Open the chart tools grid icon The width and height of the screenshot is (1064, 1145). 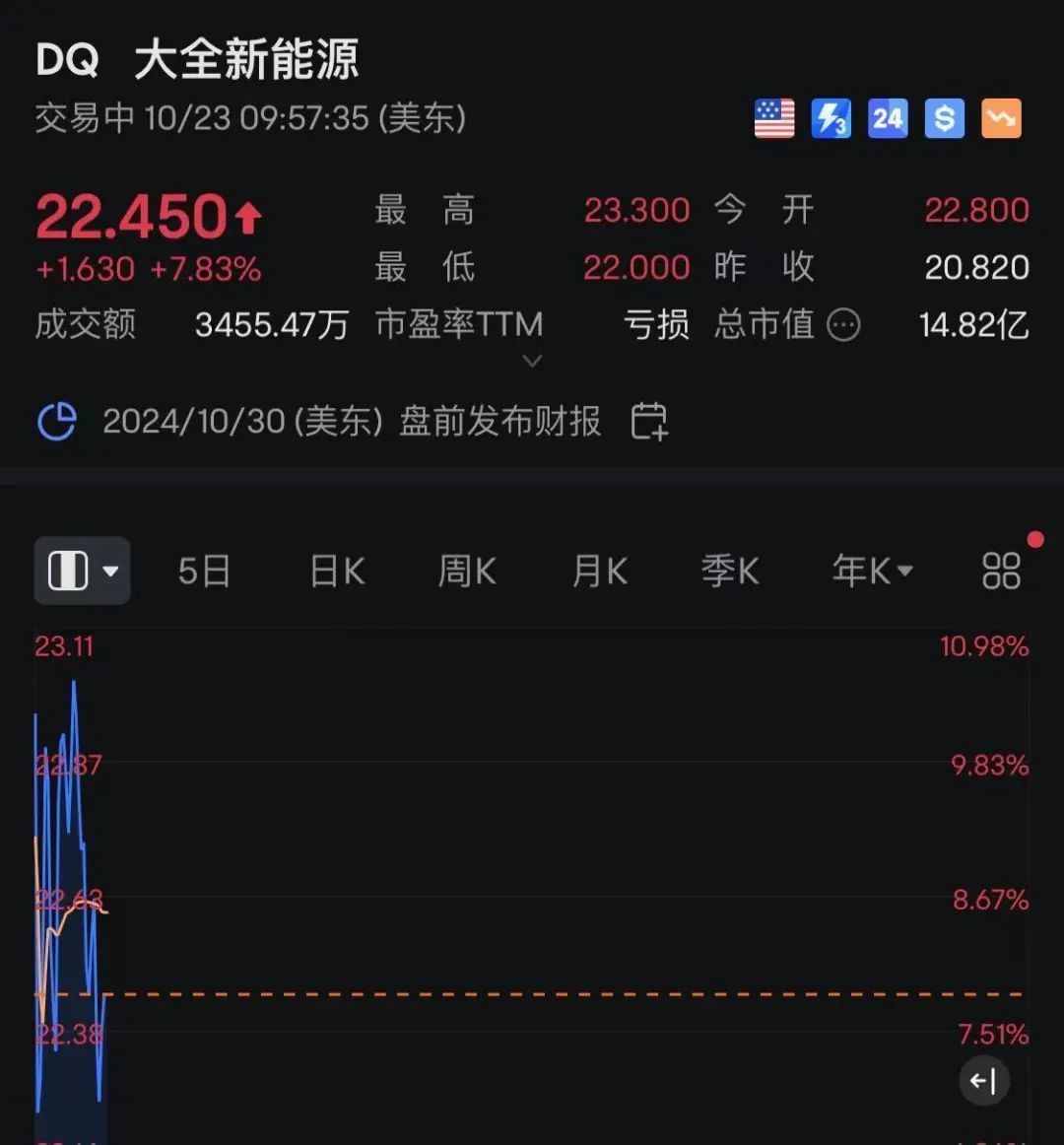[1001, 572]
